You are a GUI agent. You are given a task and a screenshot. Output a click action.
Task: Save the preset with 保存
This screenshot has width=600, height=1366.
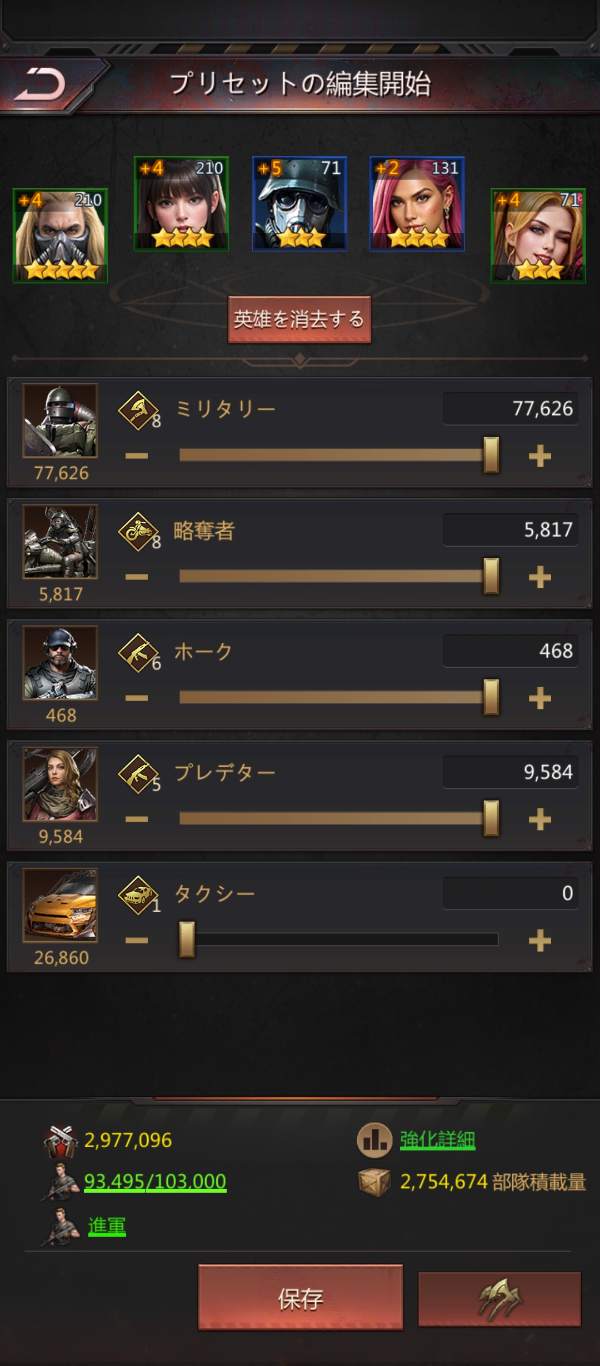click(x=300, y=1298)
